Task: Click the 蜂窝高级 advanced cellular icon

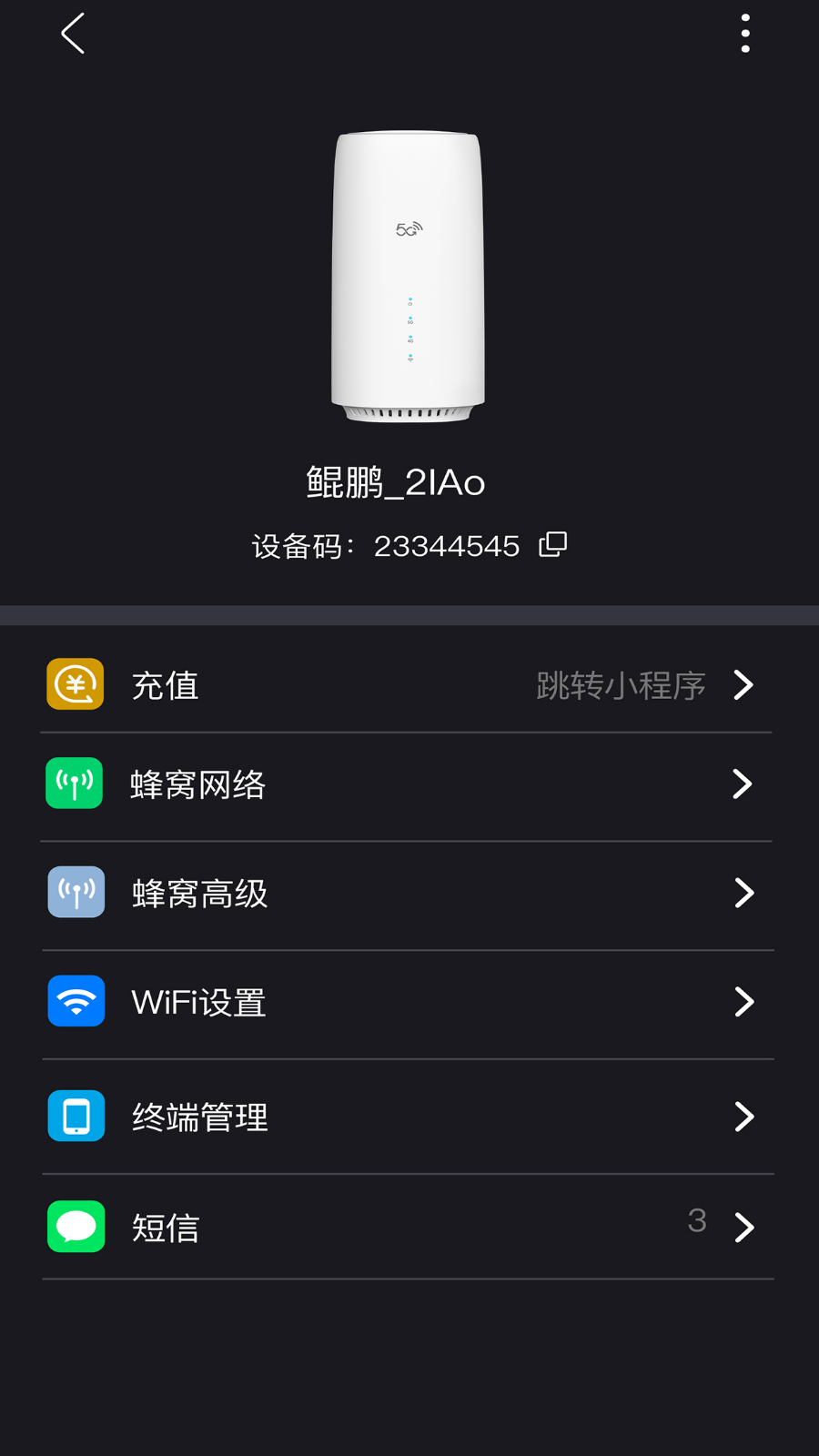Action: click(x=76, y=892)
